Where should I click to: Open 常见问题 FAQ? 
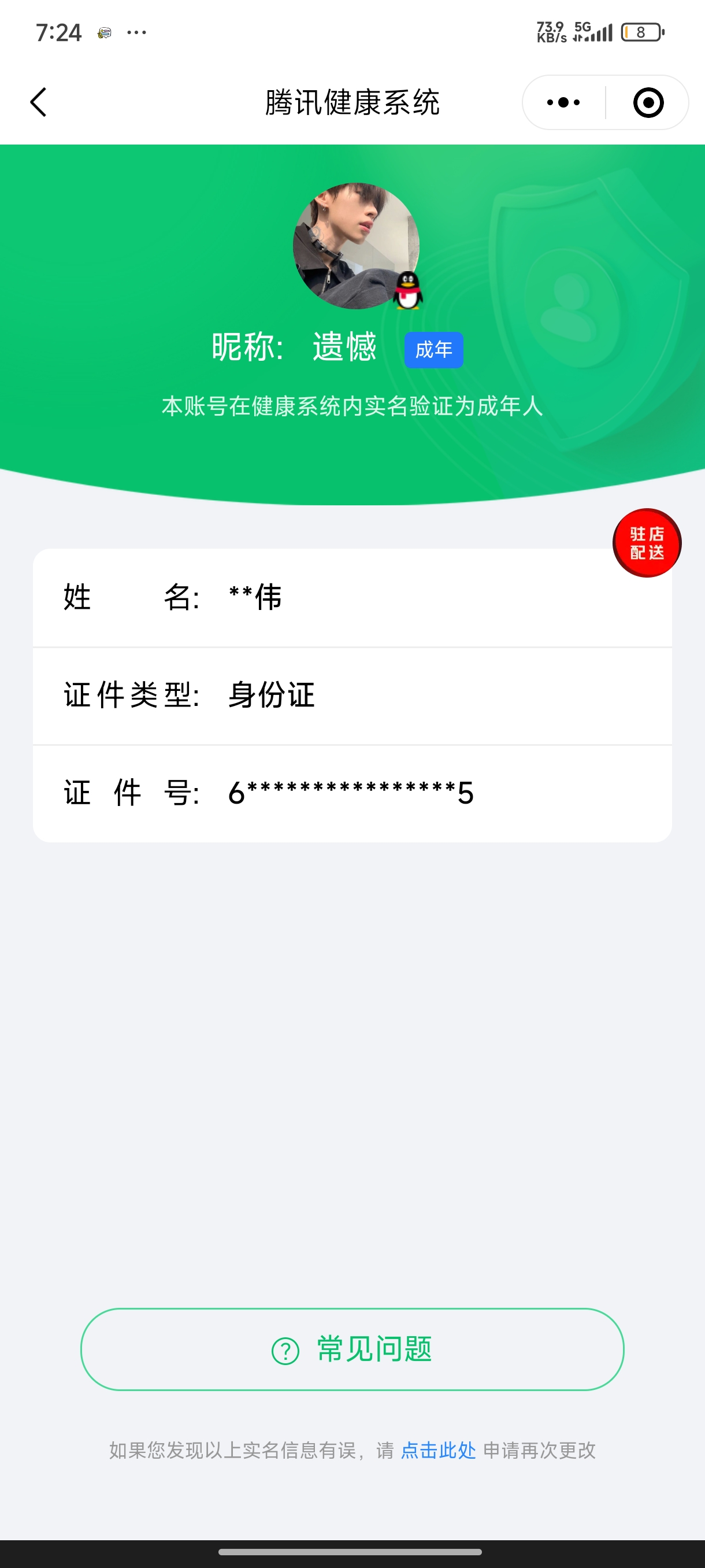point(352,1349)
